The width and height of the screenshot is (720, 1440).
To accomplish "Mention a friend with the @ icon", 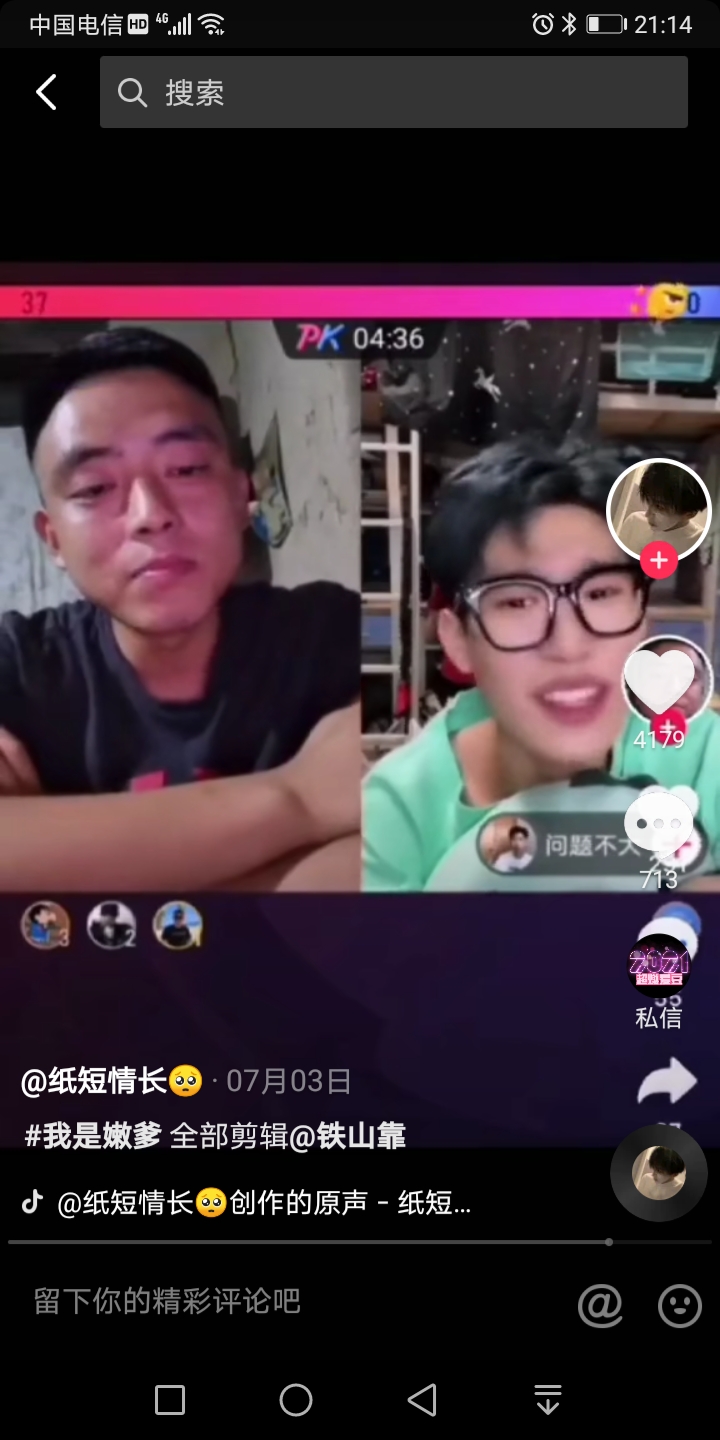I will [600, 1305].
